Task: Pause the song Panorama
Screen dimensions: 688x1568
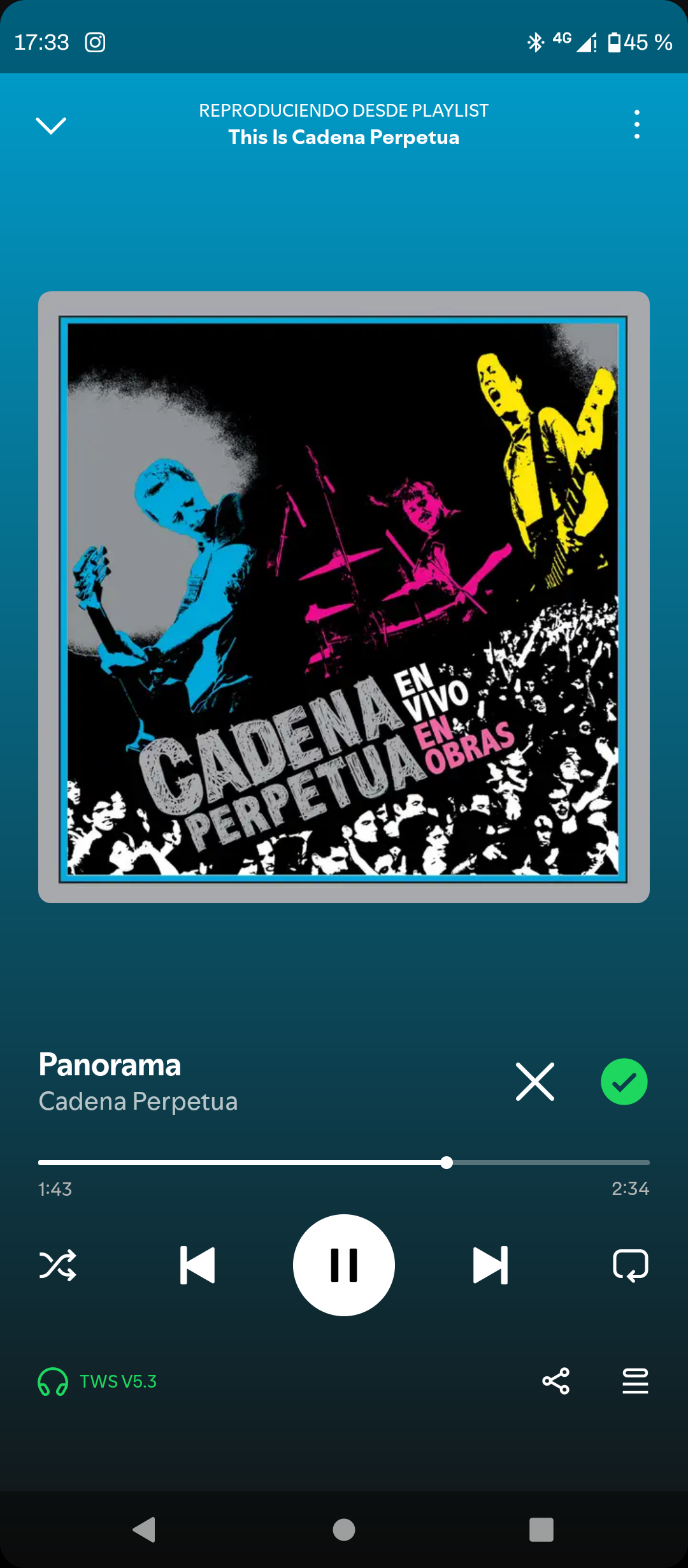Action: tap(344, 1265)
